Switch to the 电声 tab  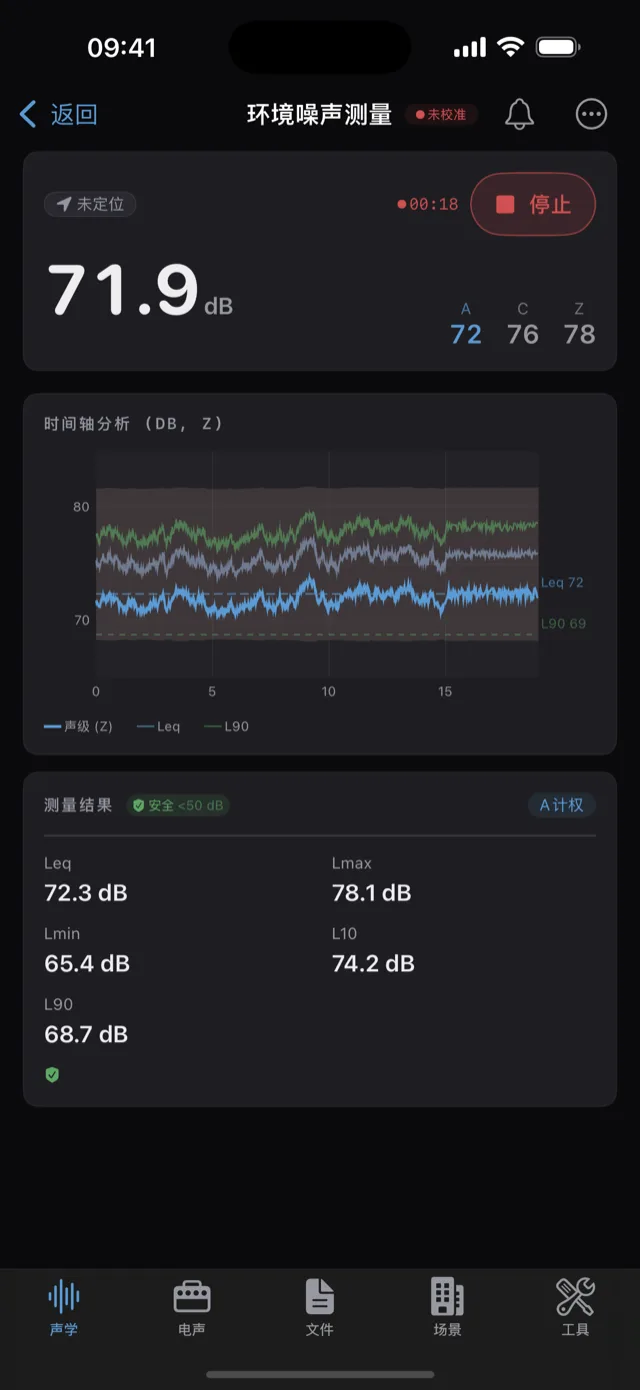click(x=192, y=1308)
